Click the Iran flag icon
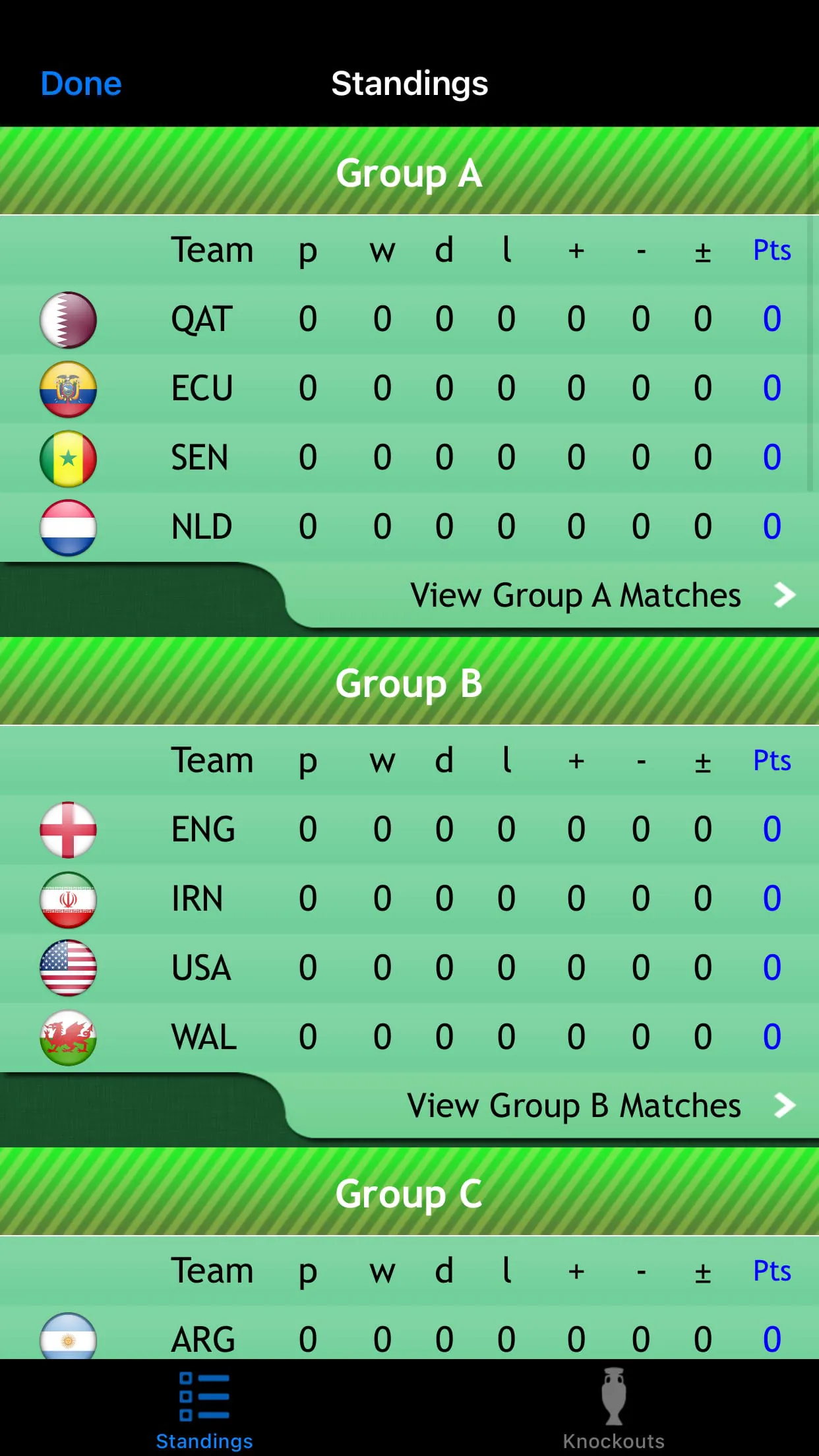The image size is (819, 1456). point(69,899)
